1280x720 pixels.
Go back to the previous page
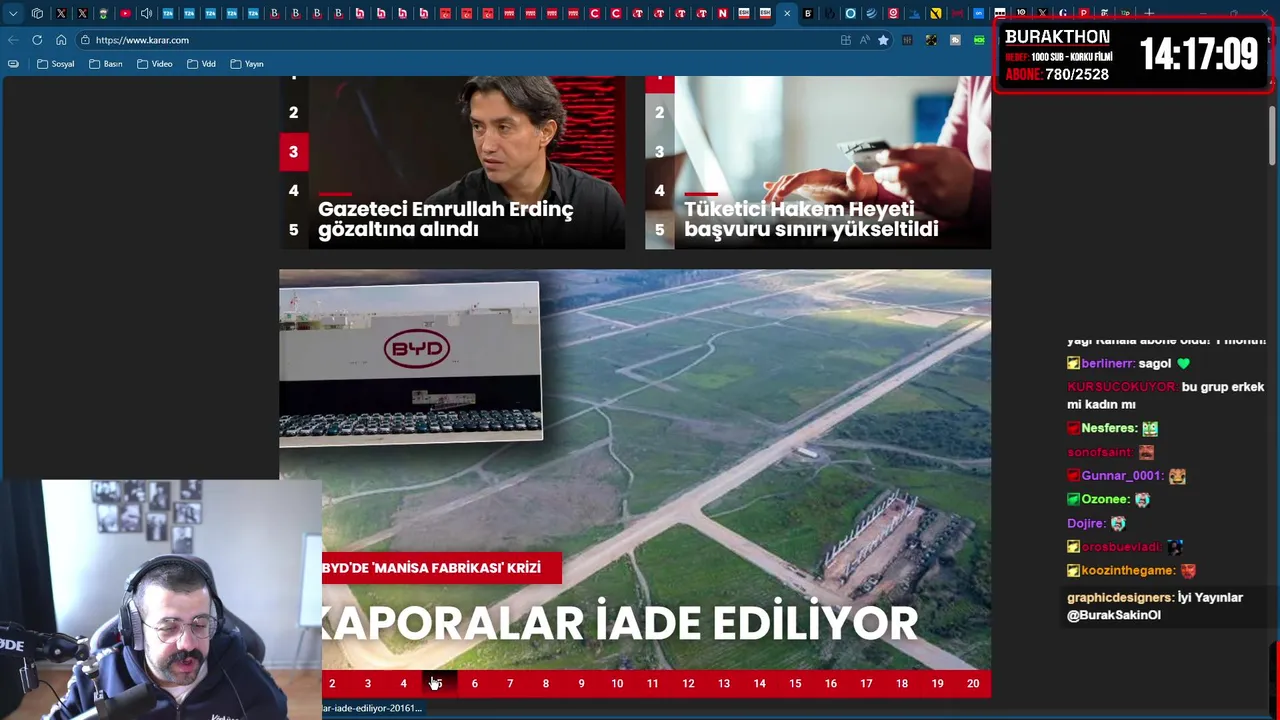coord(13,40)
